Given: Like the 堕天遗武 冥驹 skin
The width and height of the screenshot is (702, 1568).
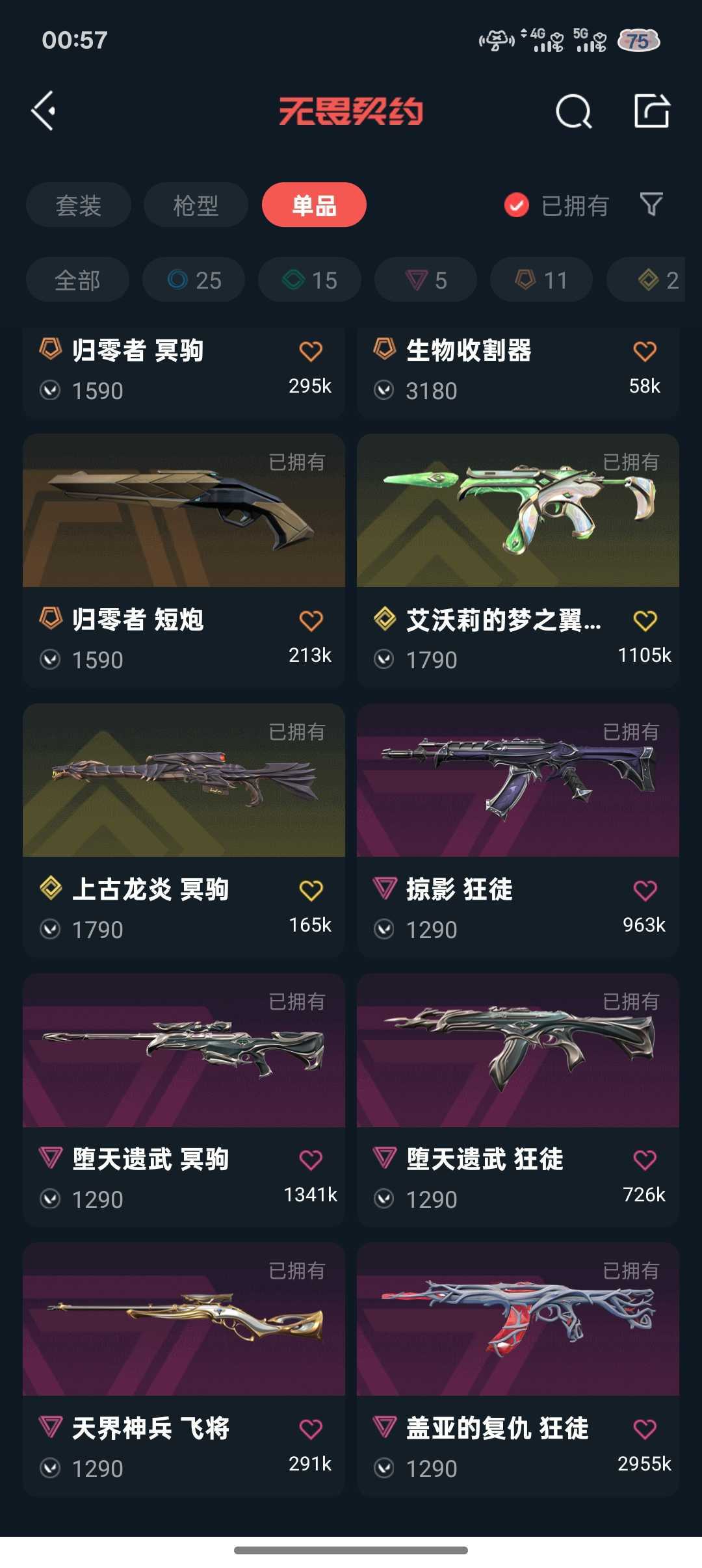Looking at the screenshot, I should tap(311, 1160).
